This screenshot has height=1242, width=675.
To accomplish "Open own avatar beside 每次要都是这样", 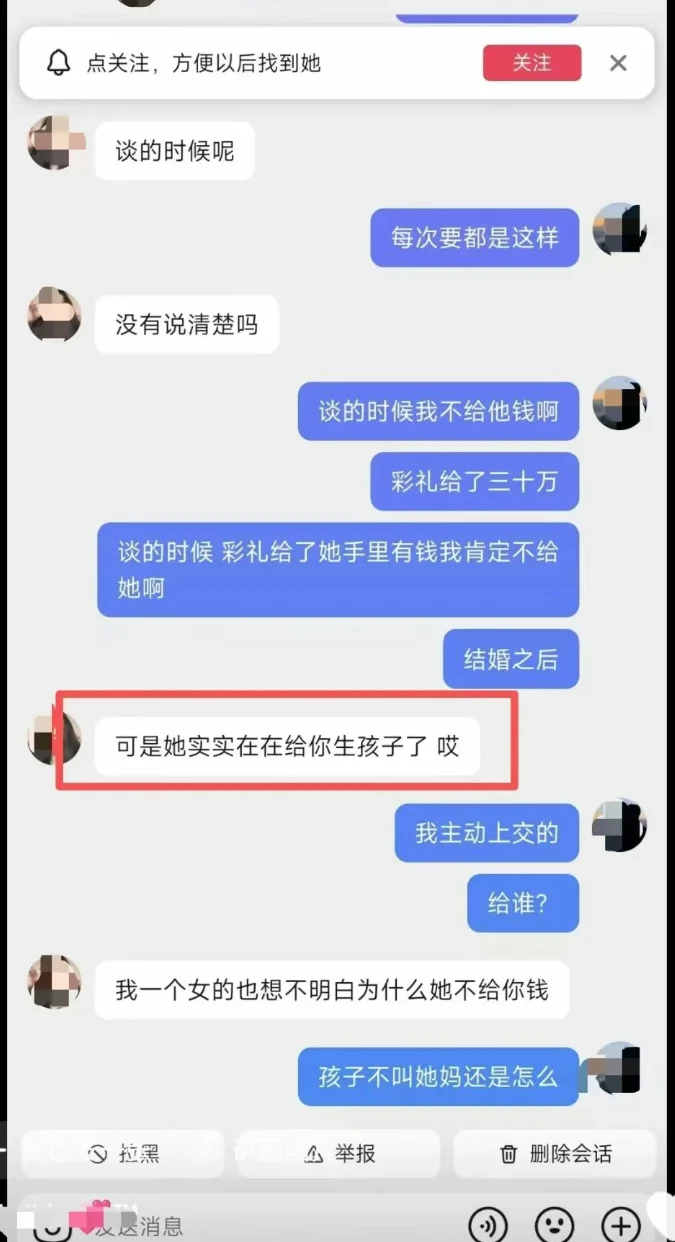I will point(620,229).
